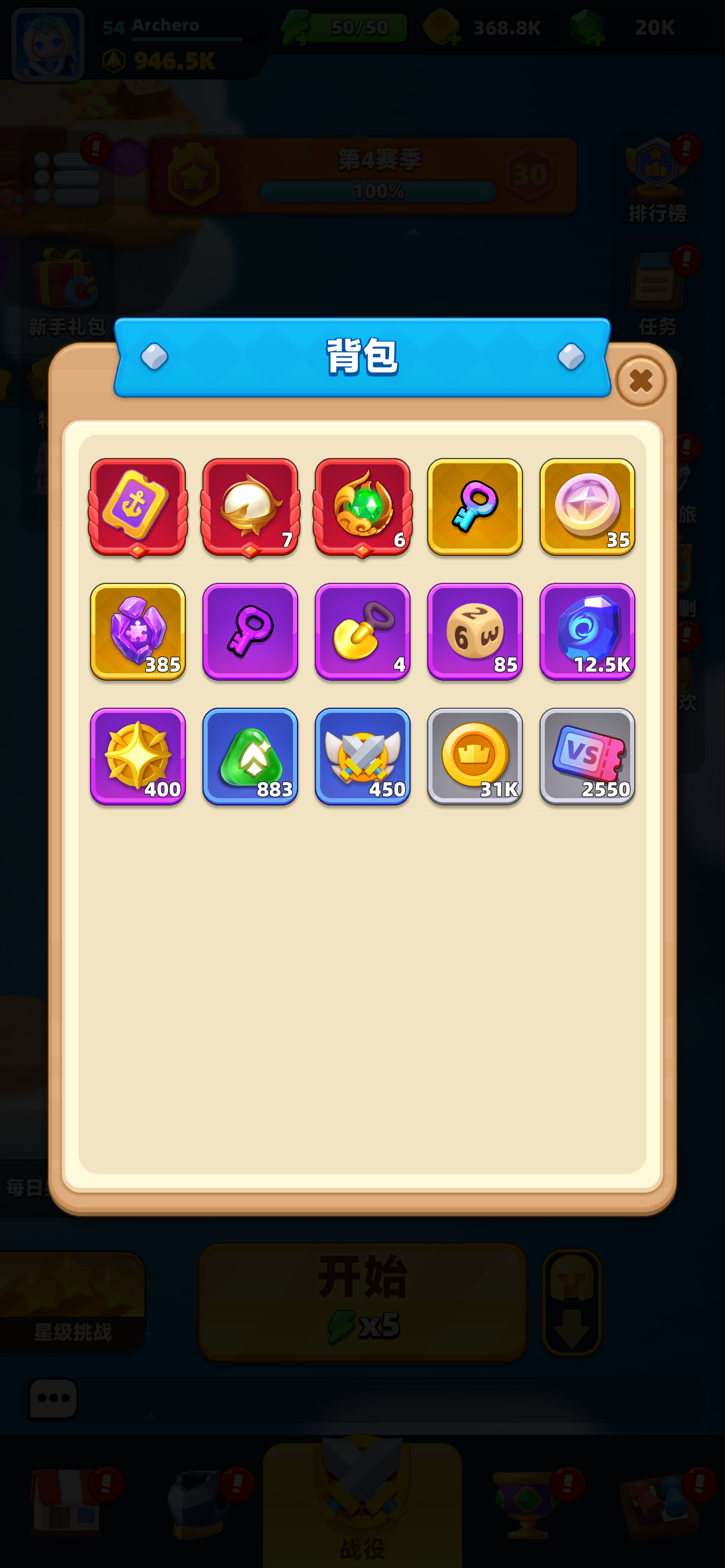Select the green gem relic with 6
The width and height of the screenshot is (725, 1568).
[x=363, y=506]
